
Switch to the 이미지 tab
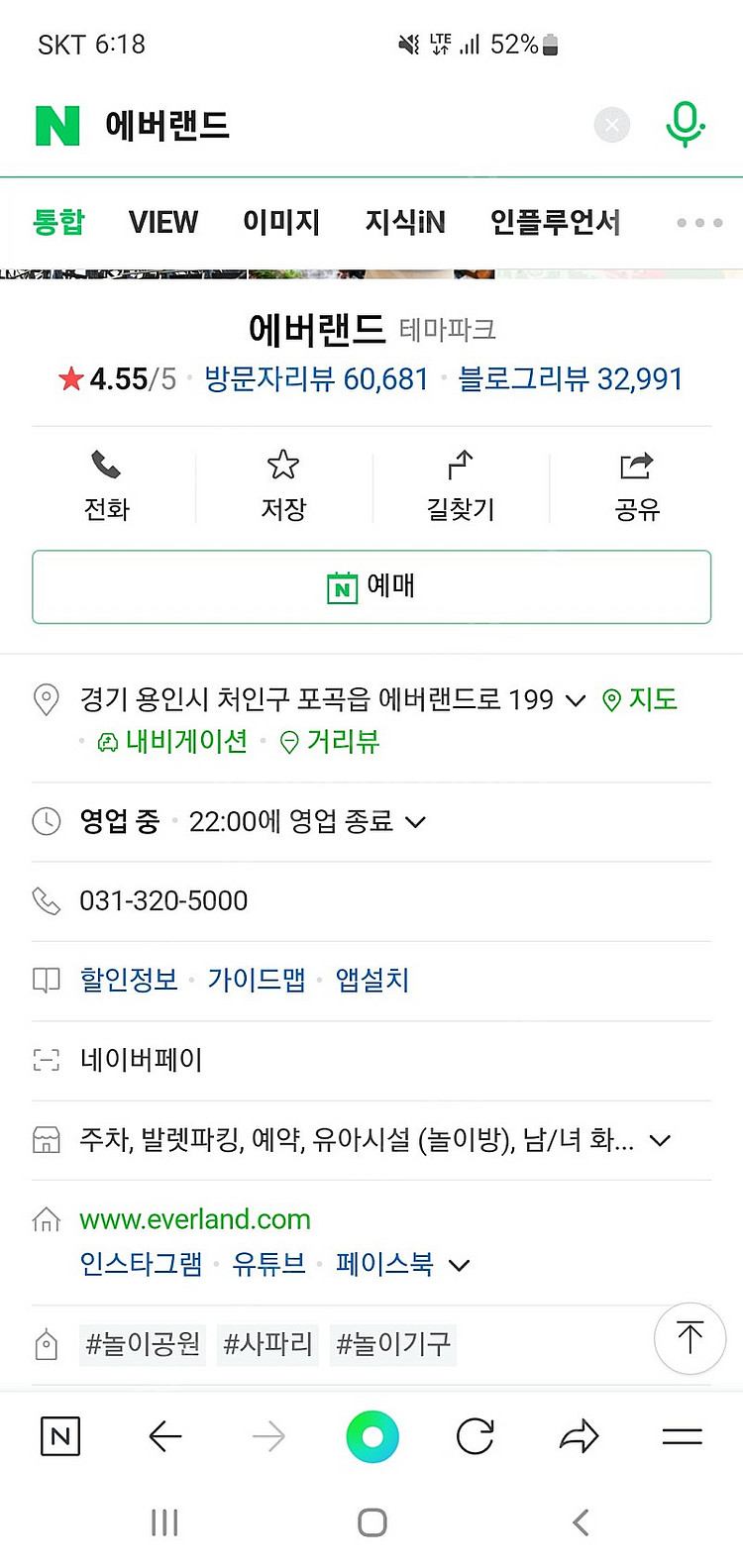pos(280,222)
